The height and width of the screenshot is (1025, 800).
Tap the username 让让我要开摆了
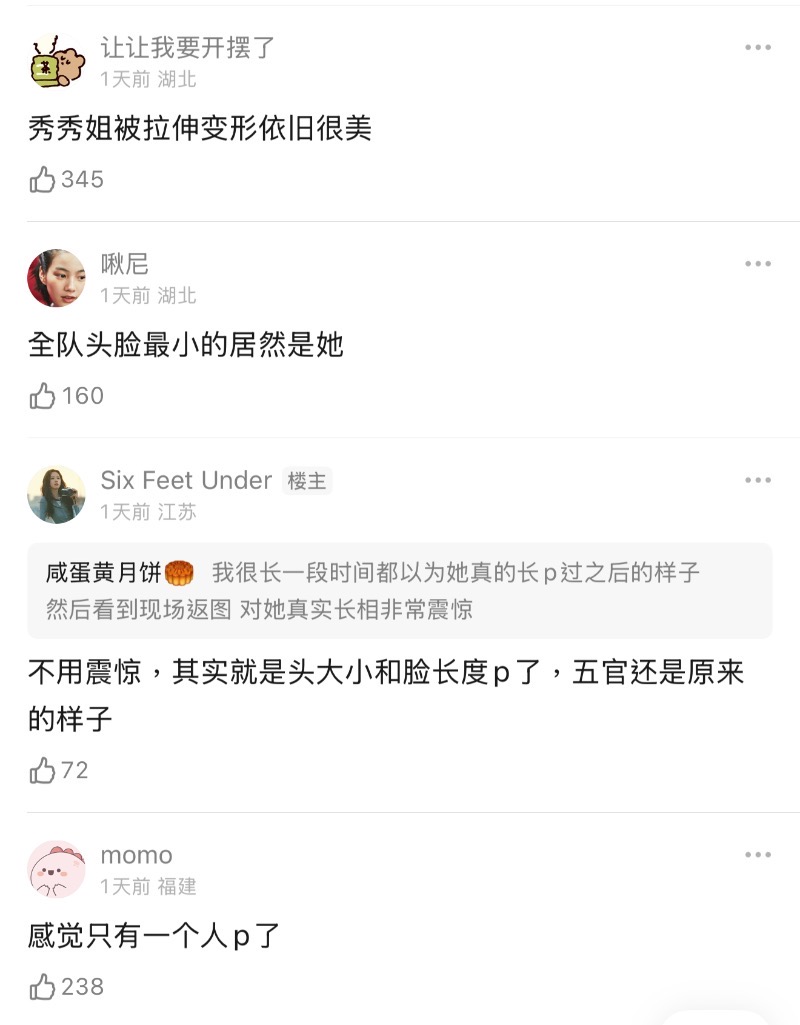187,47
